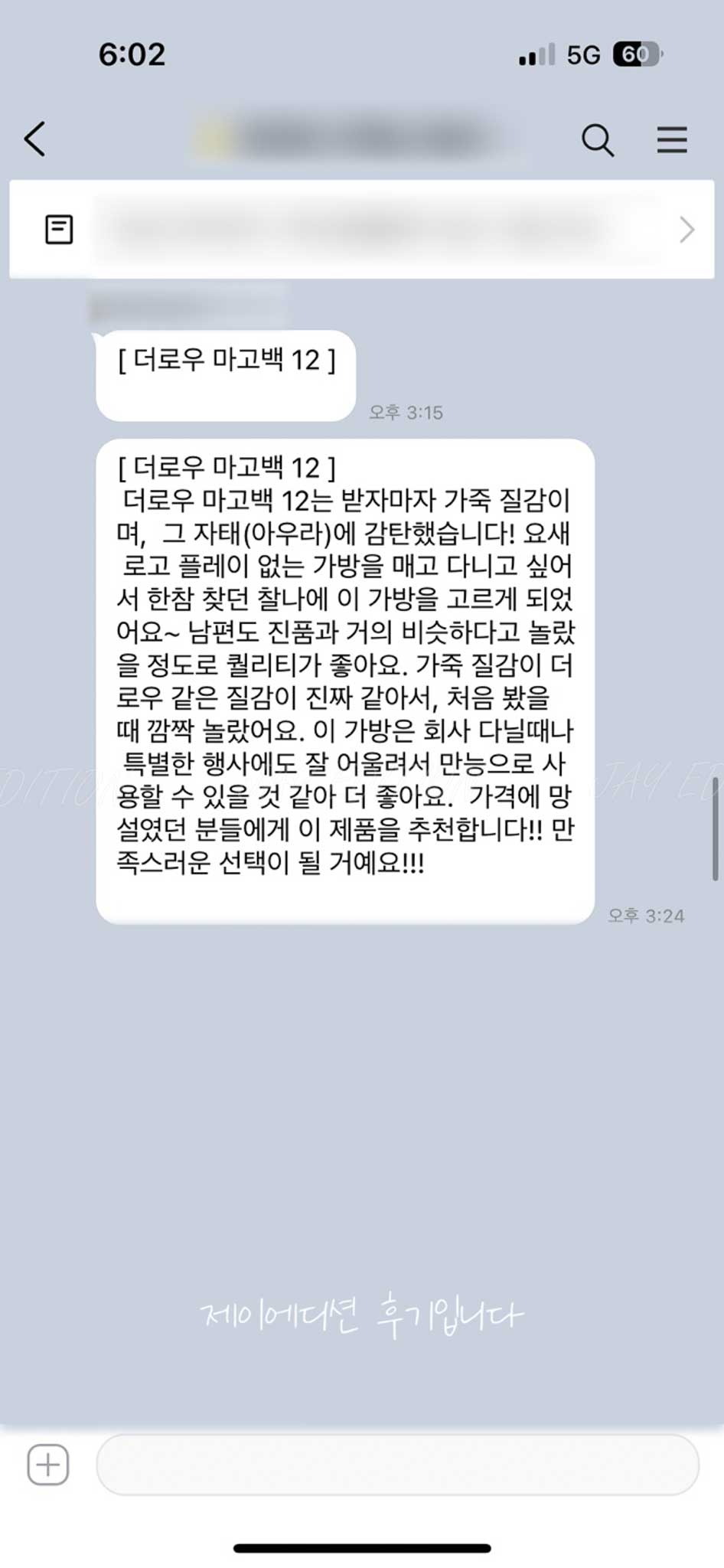724x1568 pixels.
Task: Focus the message input field
Action: click(x=397, y=1465)
